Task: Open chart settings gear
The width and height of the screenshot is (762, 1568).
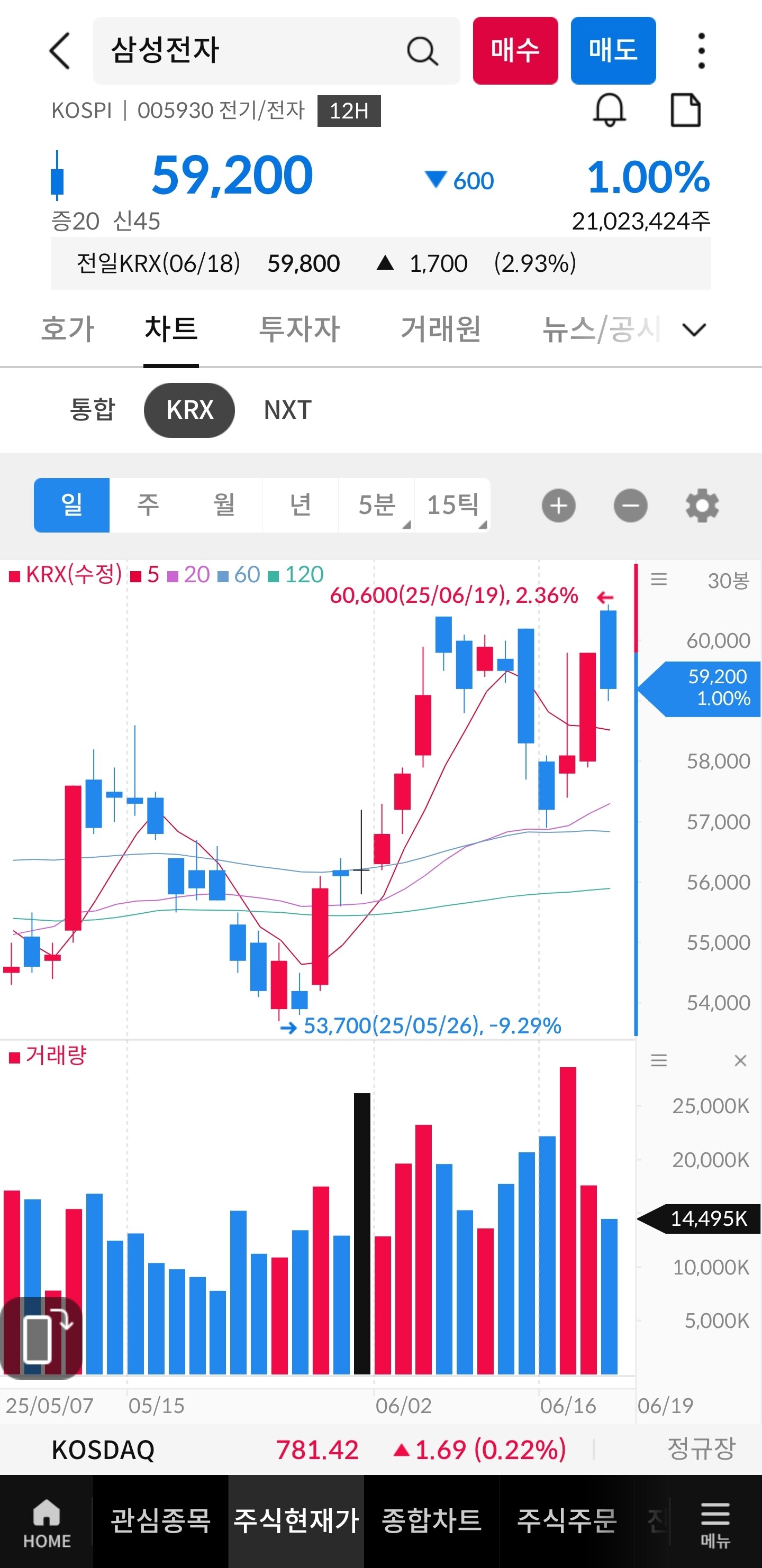Action: click(702, 505)
